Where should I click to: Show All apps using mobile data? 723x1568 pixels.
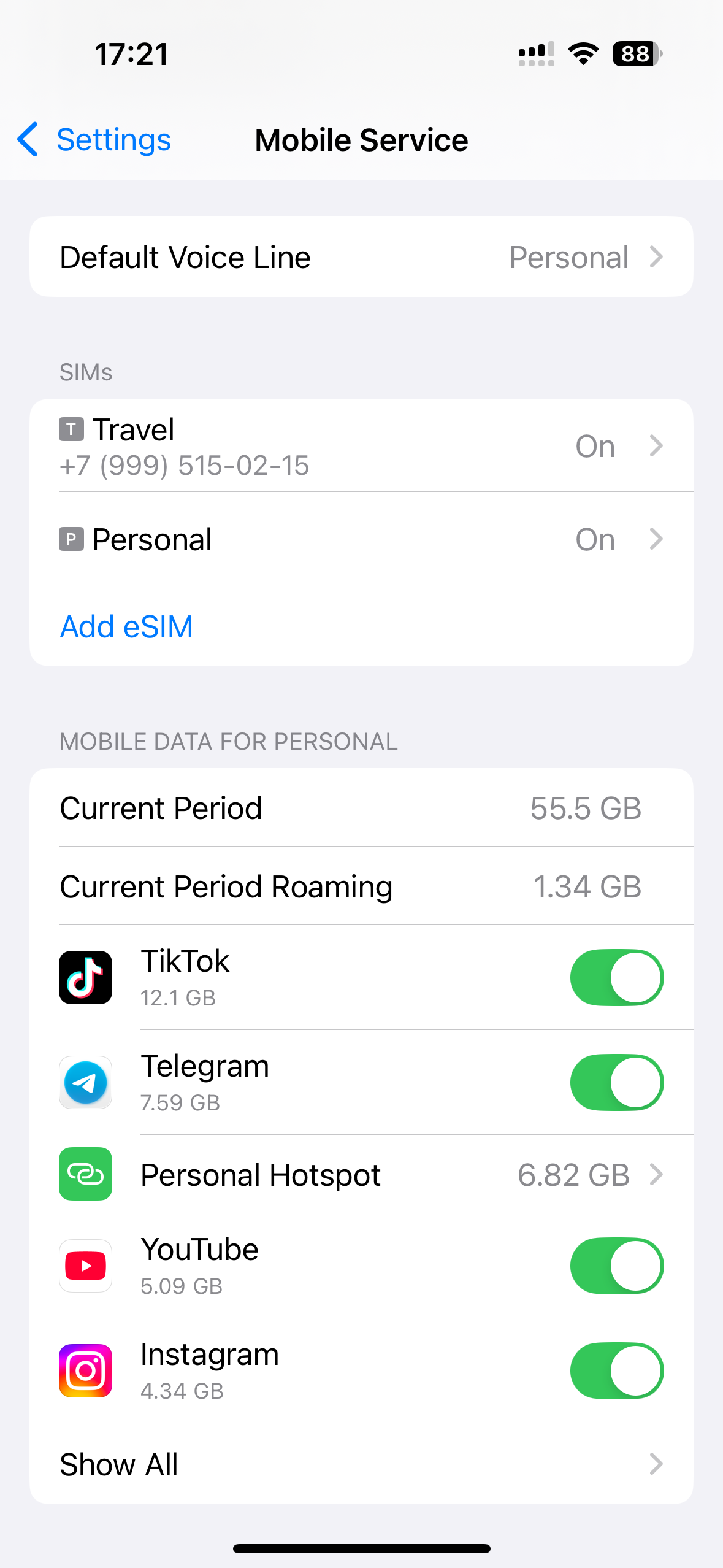pos(361,1464)
